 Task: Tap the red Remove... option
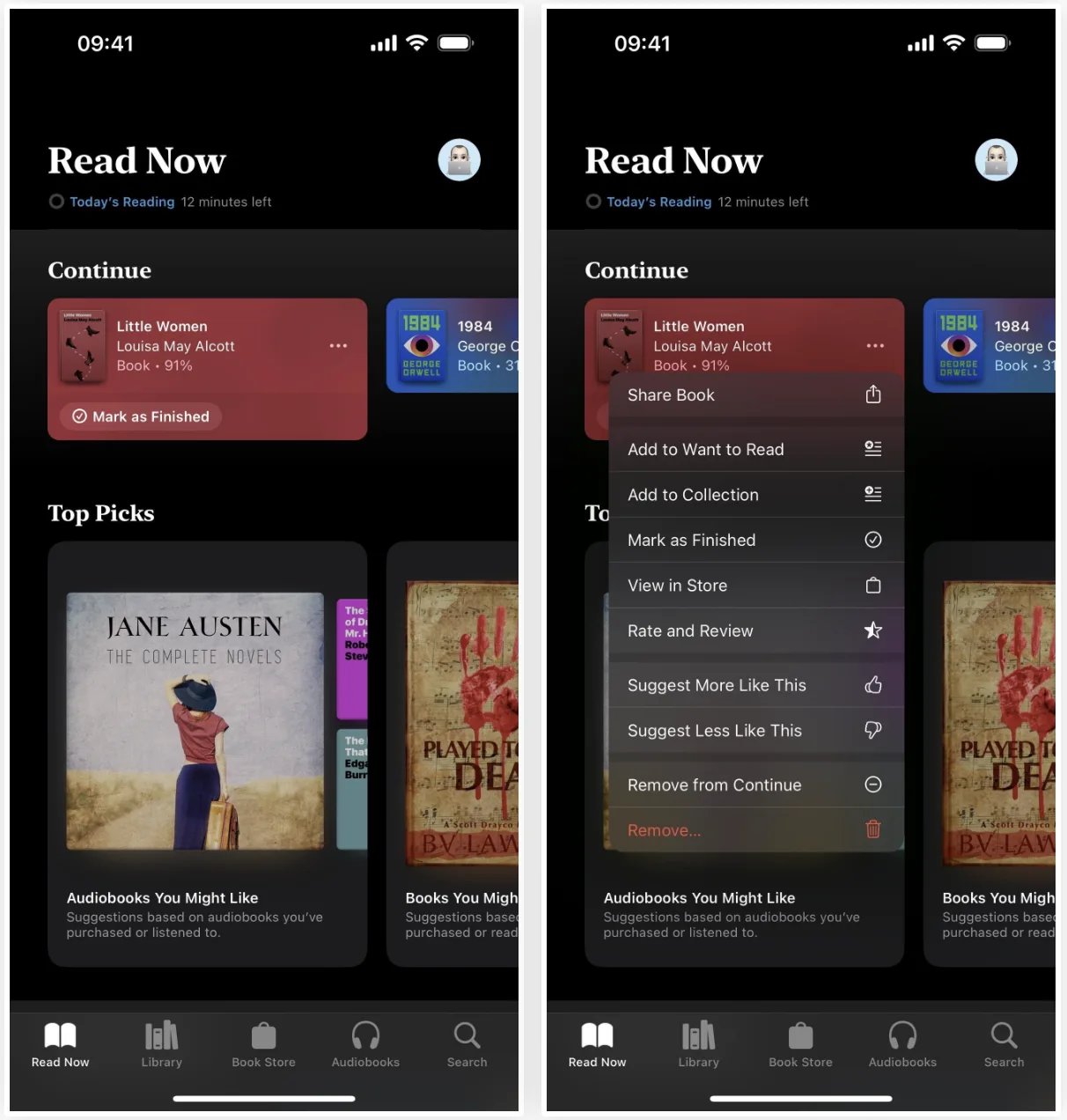[755, 830]
